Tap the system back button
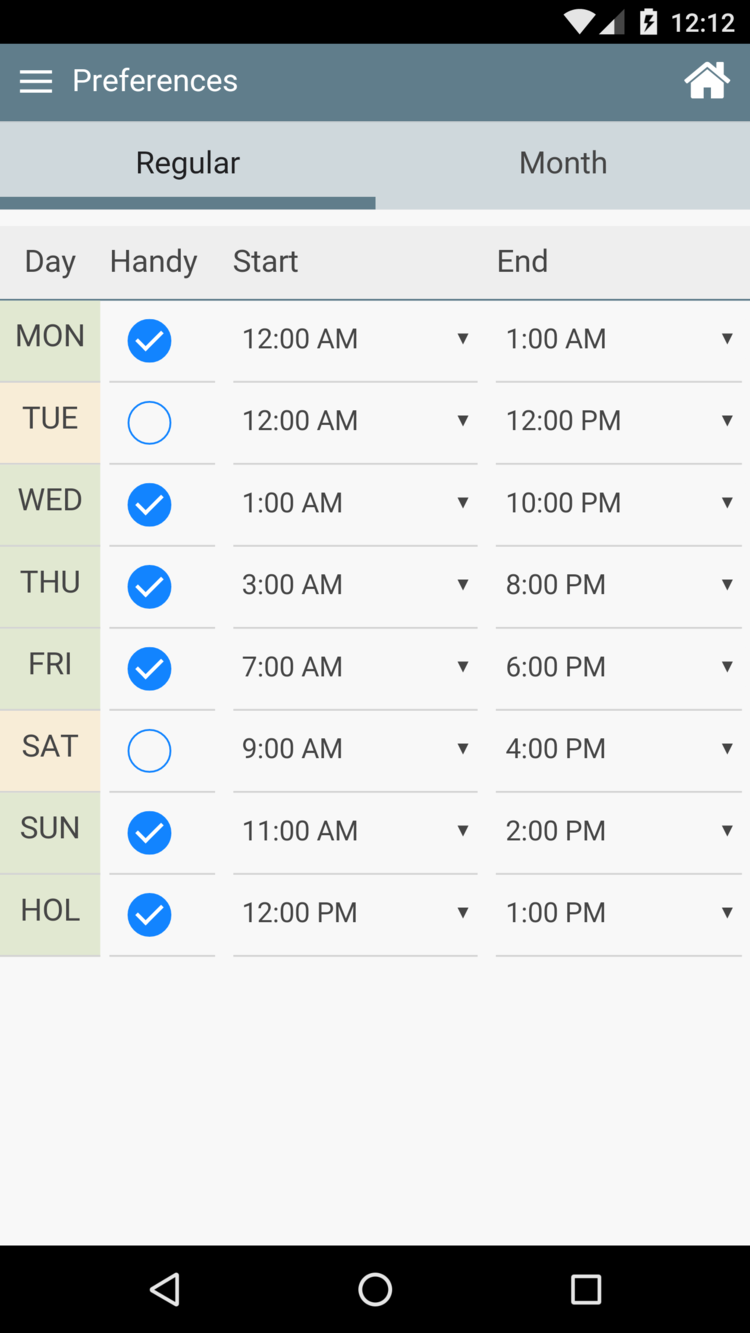750x1333 pixels. [165, 1289]
